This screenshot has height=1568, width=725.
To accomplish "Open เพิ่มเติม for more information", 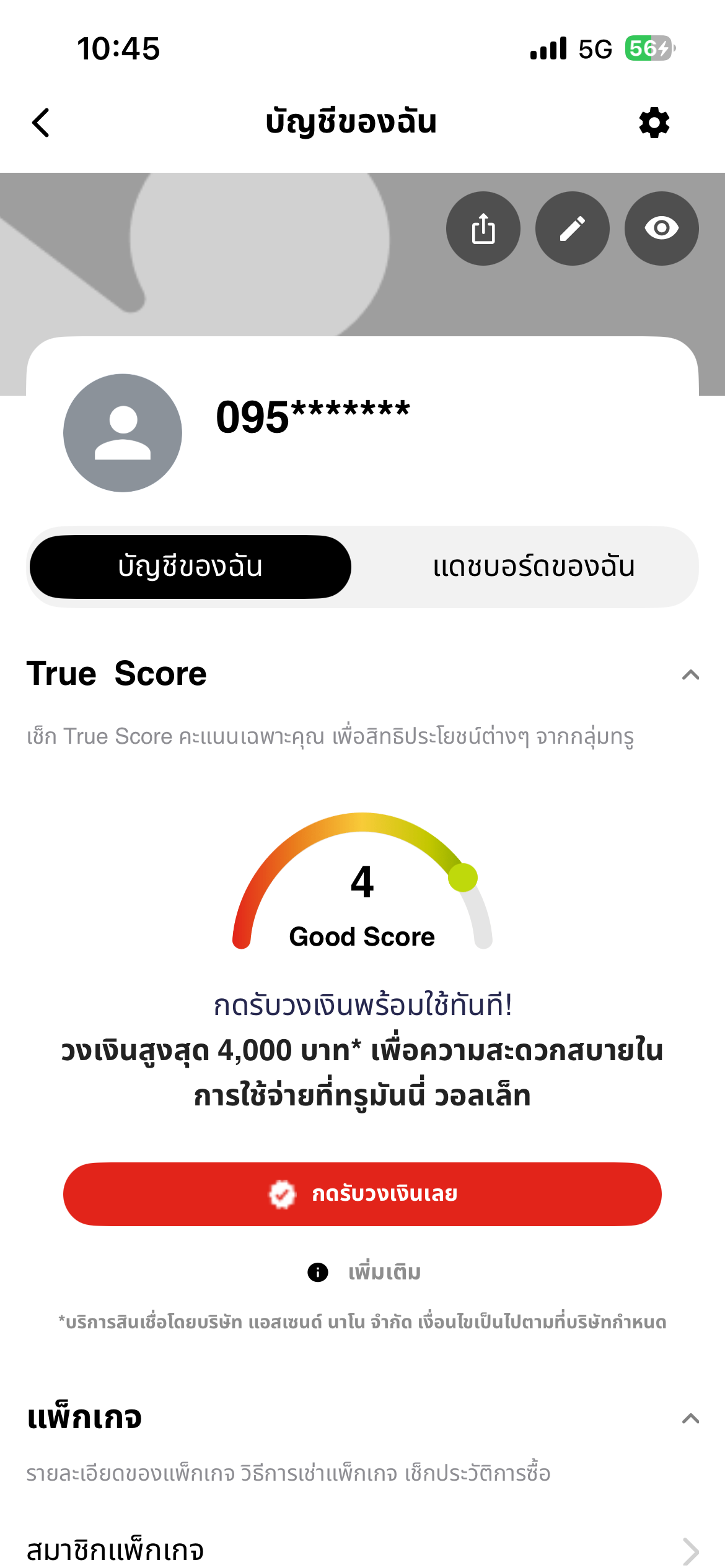I will click(x=364, y=1272).
